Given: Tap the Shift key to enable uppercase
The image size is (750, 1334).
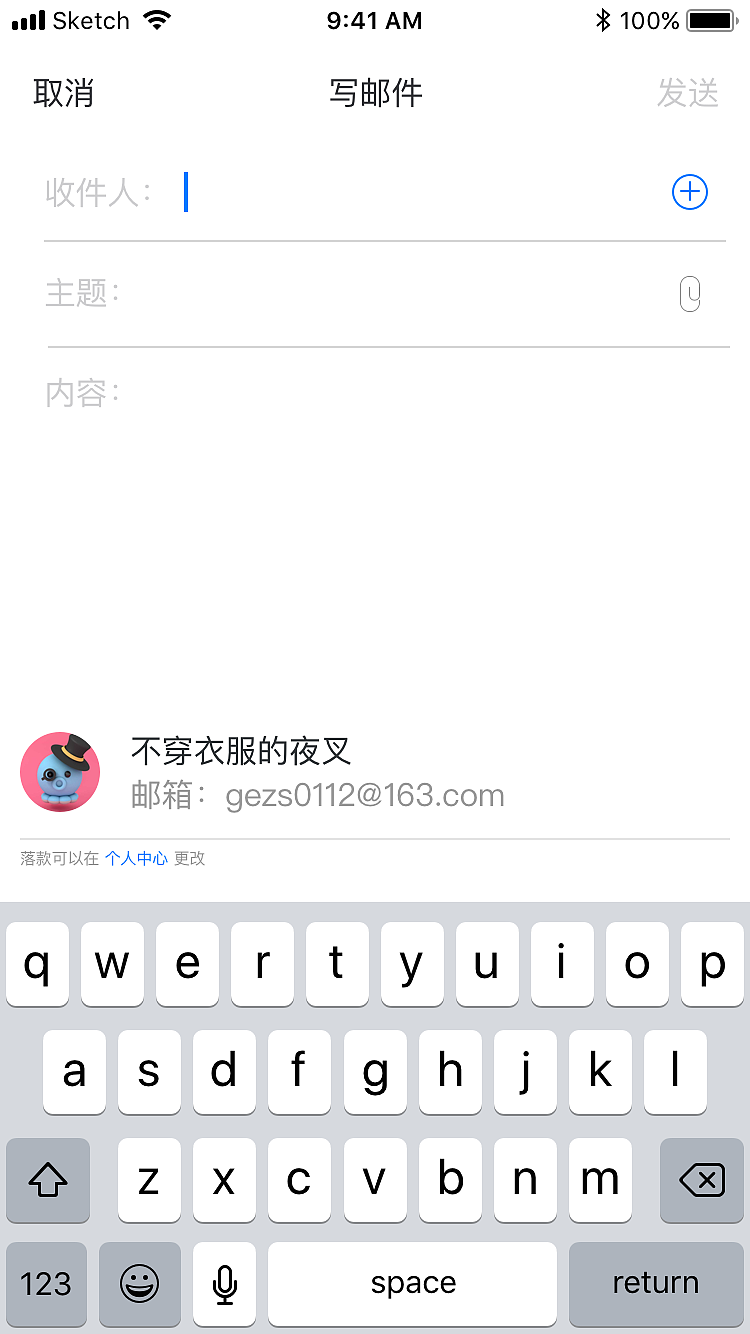Looking at the screenshot, I should [x=47, y=1180].
